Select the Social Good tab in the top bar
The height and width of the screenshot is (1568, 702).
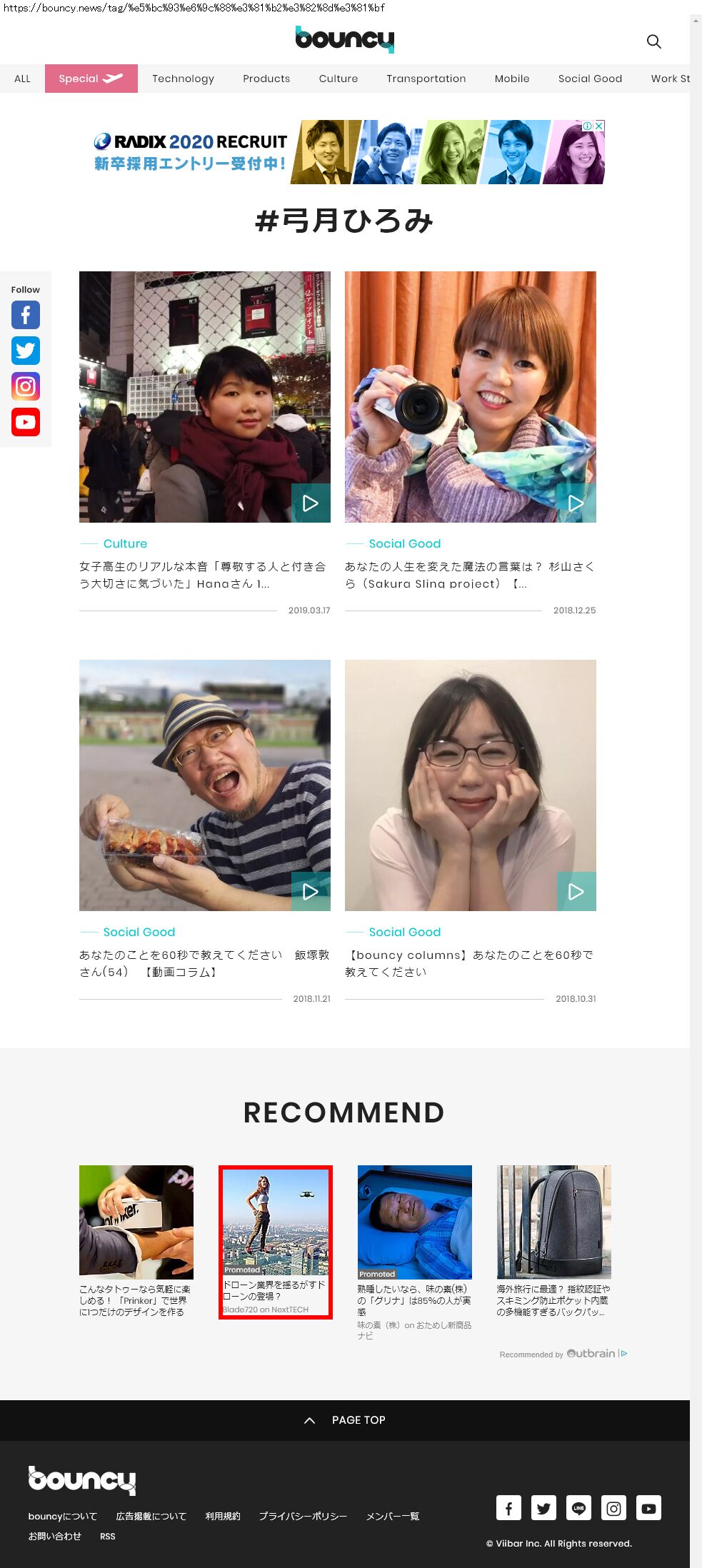tap(590, 79)
